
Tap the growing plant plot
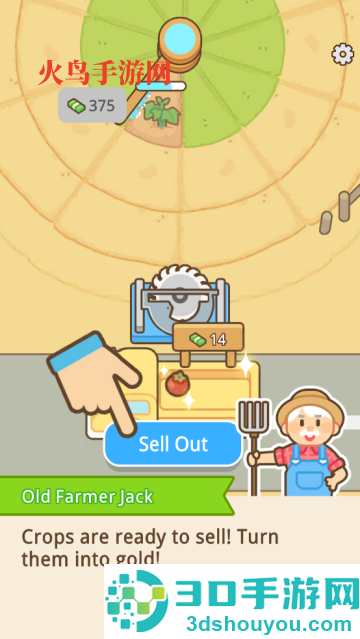point(159,116)
